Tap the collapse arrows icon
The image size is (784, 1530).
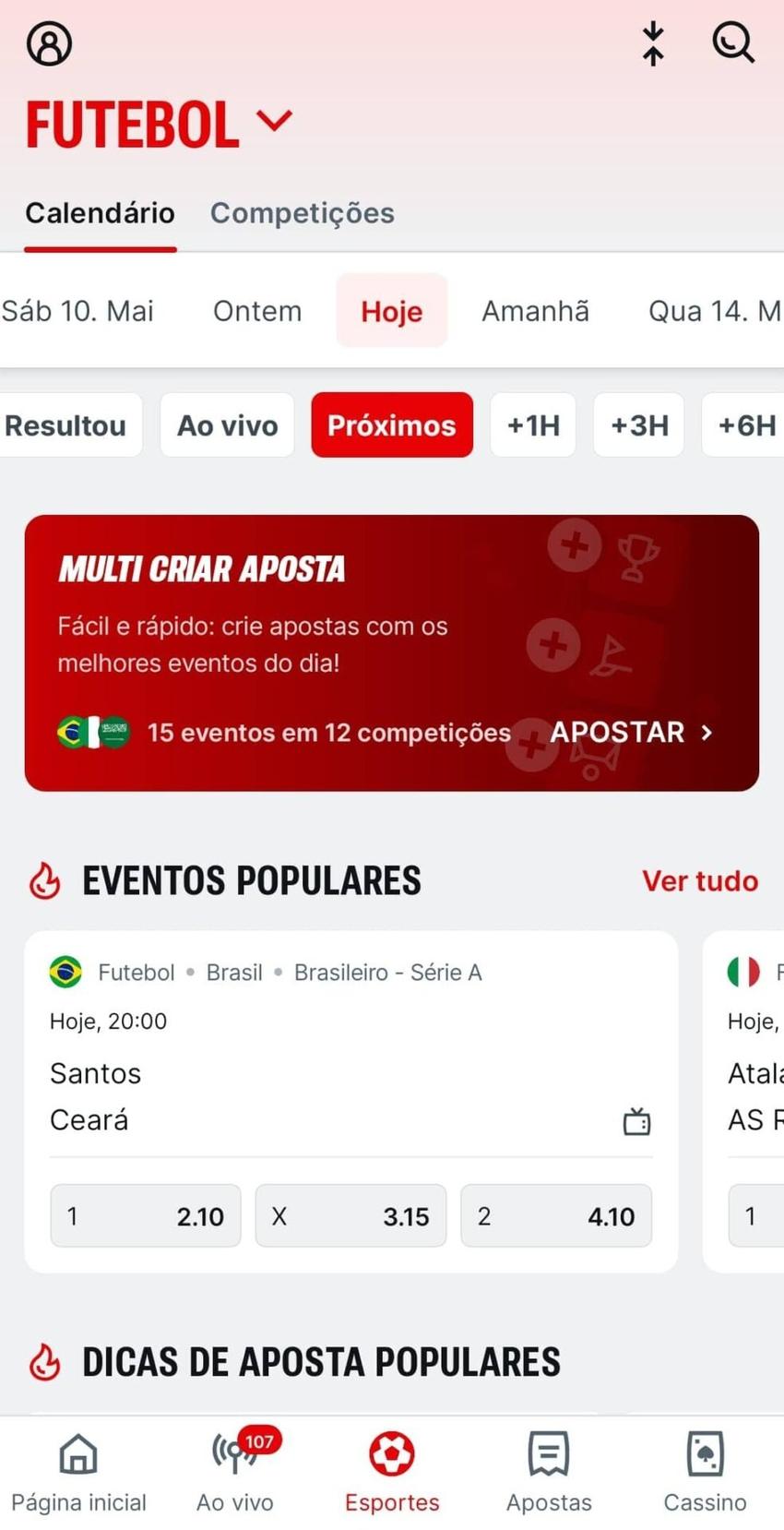653,43
